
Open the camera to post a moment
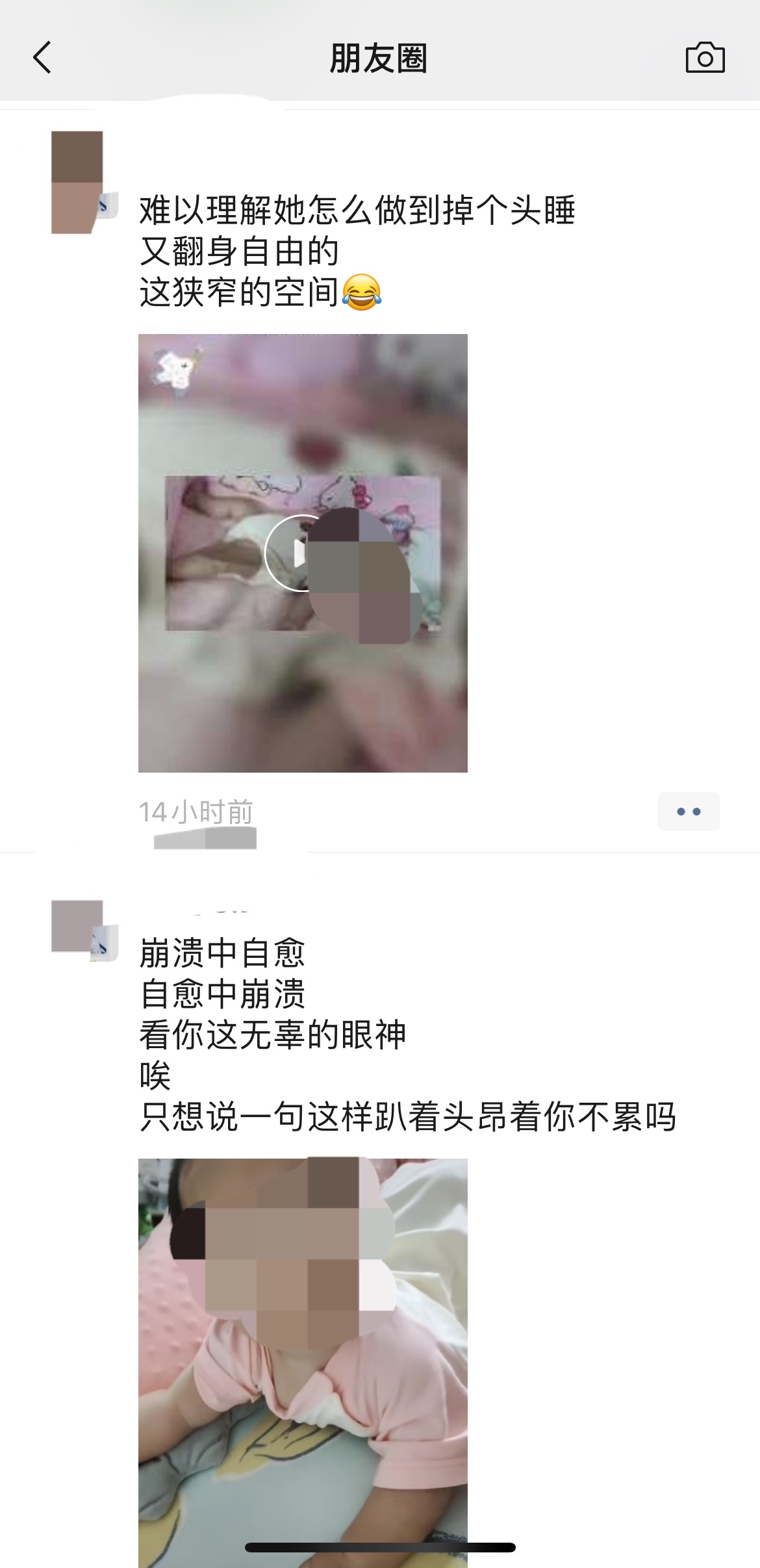(x=705, y=58)
